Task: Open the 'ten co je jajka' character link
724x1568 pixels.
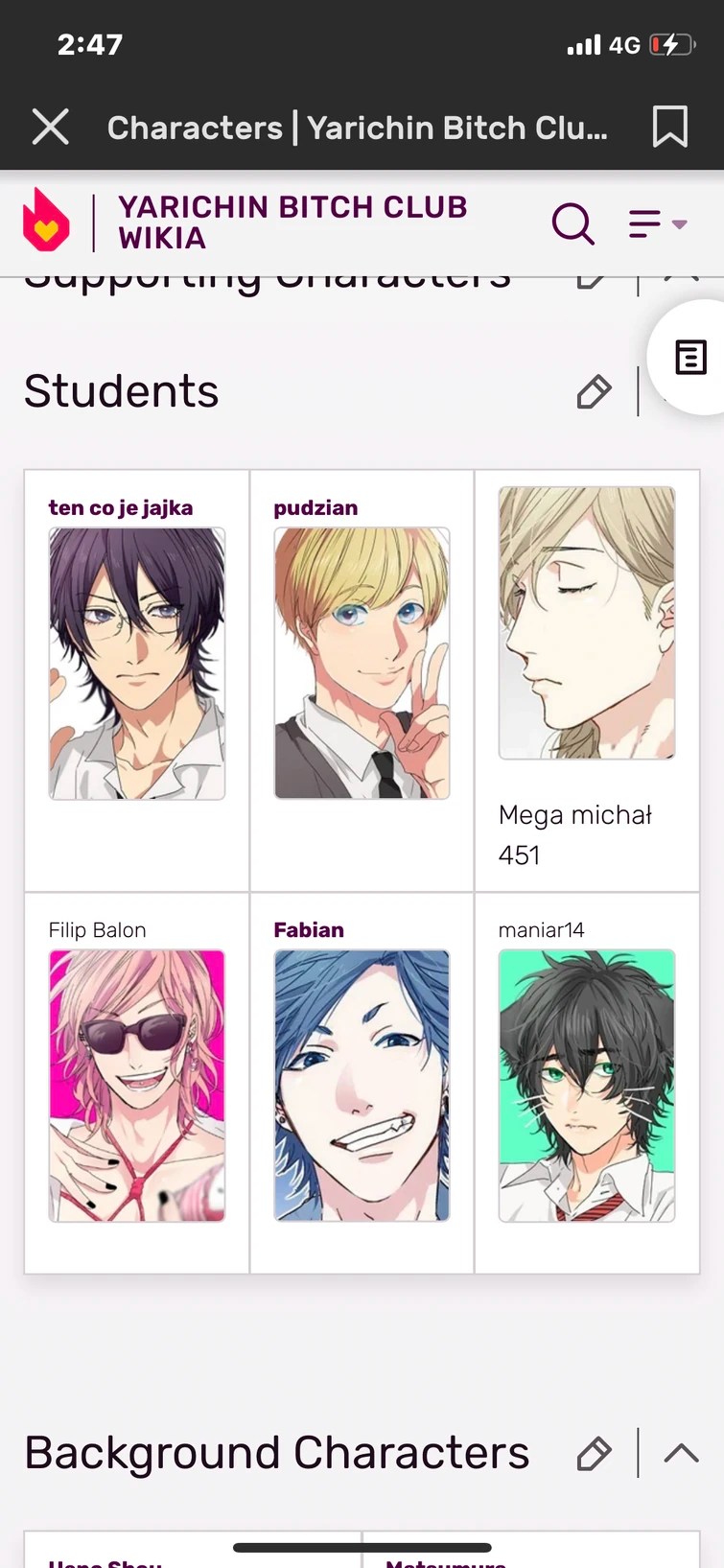Action: click(x=121, y=507)
